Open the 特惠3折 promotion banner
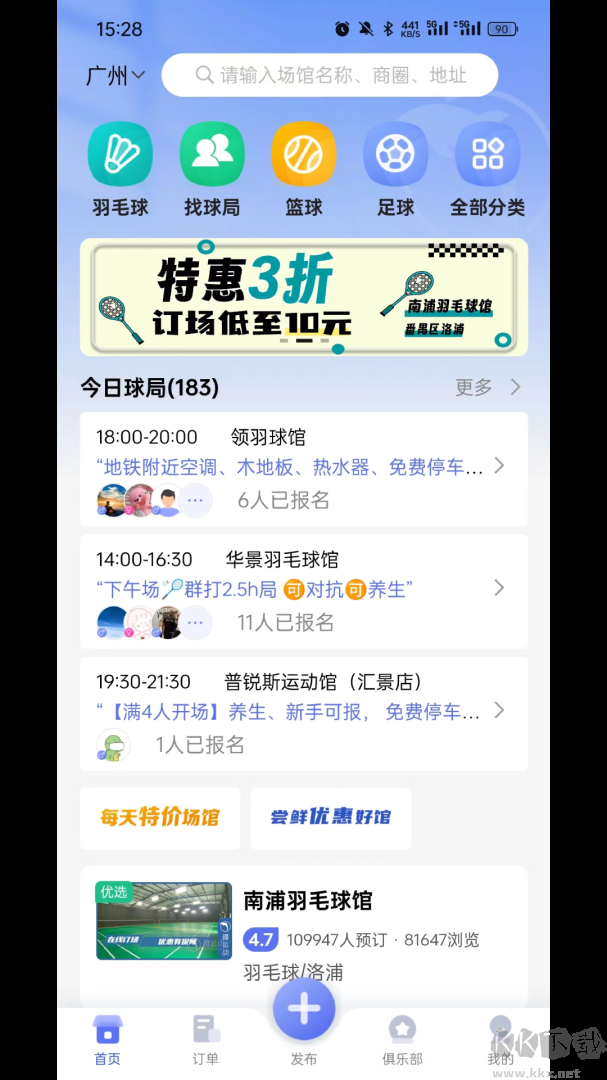607x1080 pixels. pos(303,297)
